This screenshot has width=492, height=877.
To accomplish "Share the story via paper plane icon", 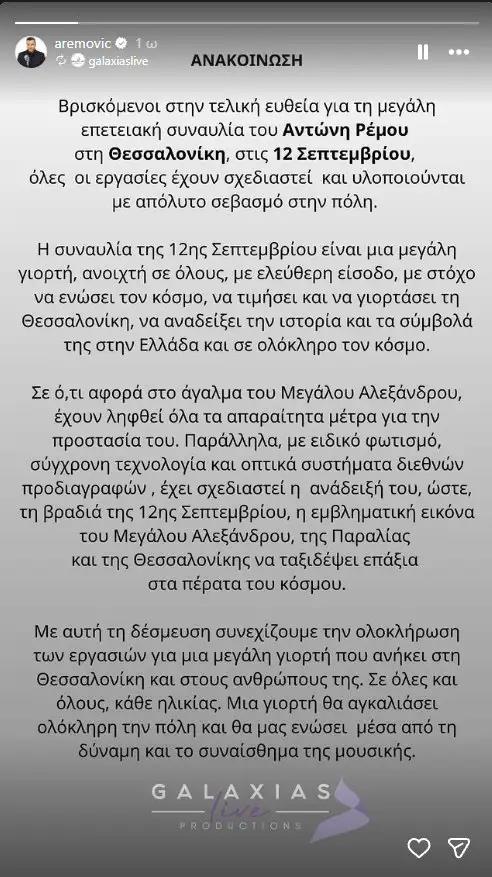I will point(459,848).
